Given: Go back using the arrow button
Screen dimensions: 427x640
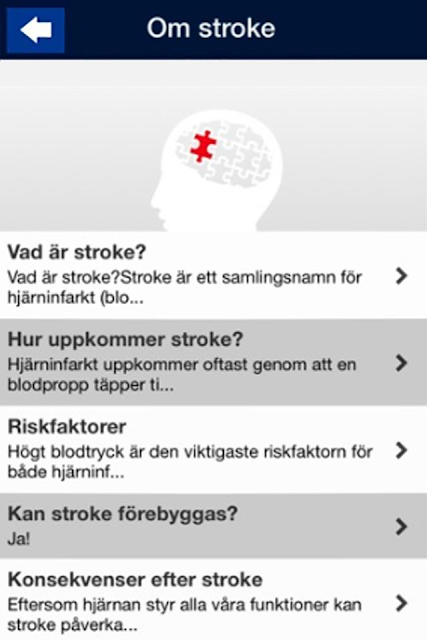Looking at the screenshot, I should tap(36, 30).
